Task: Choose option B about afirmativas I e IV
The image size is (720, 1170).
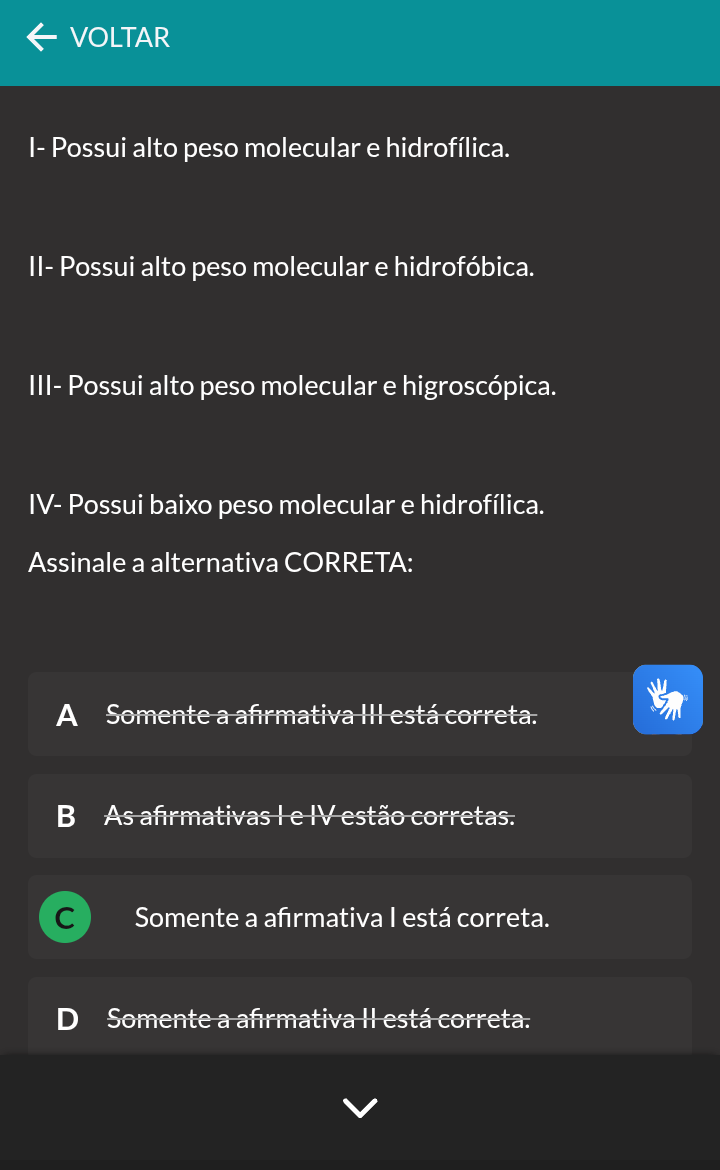Action: click(x=360, y=816)
